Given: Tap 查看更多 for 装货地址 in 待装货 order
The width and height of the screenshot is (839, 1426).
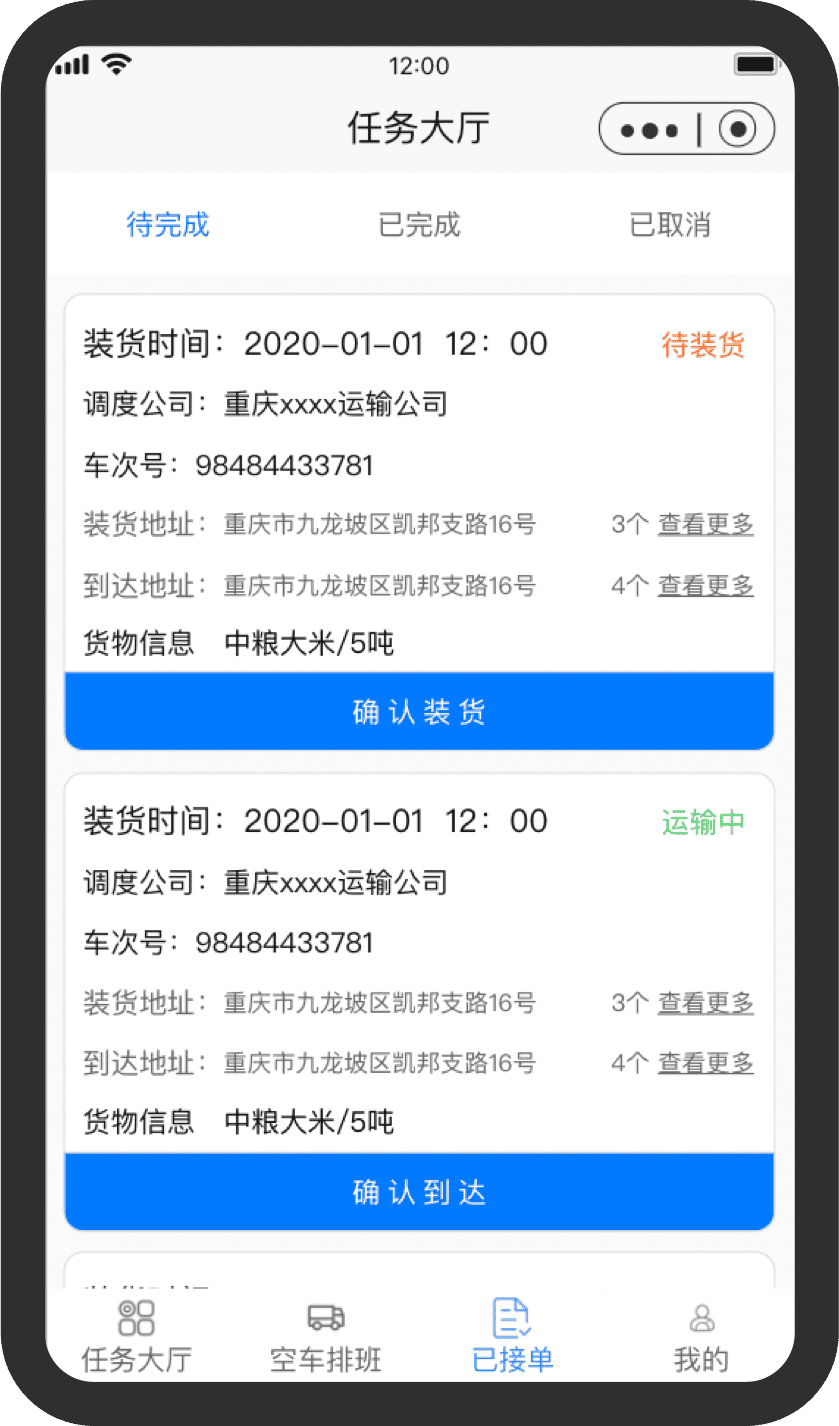Looking at the screenshot, I should (x=705, y=524).
